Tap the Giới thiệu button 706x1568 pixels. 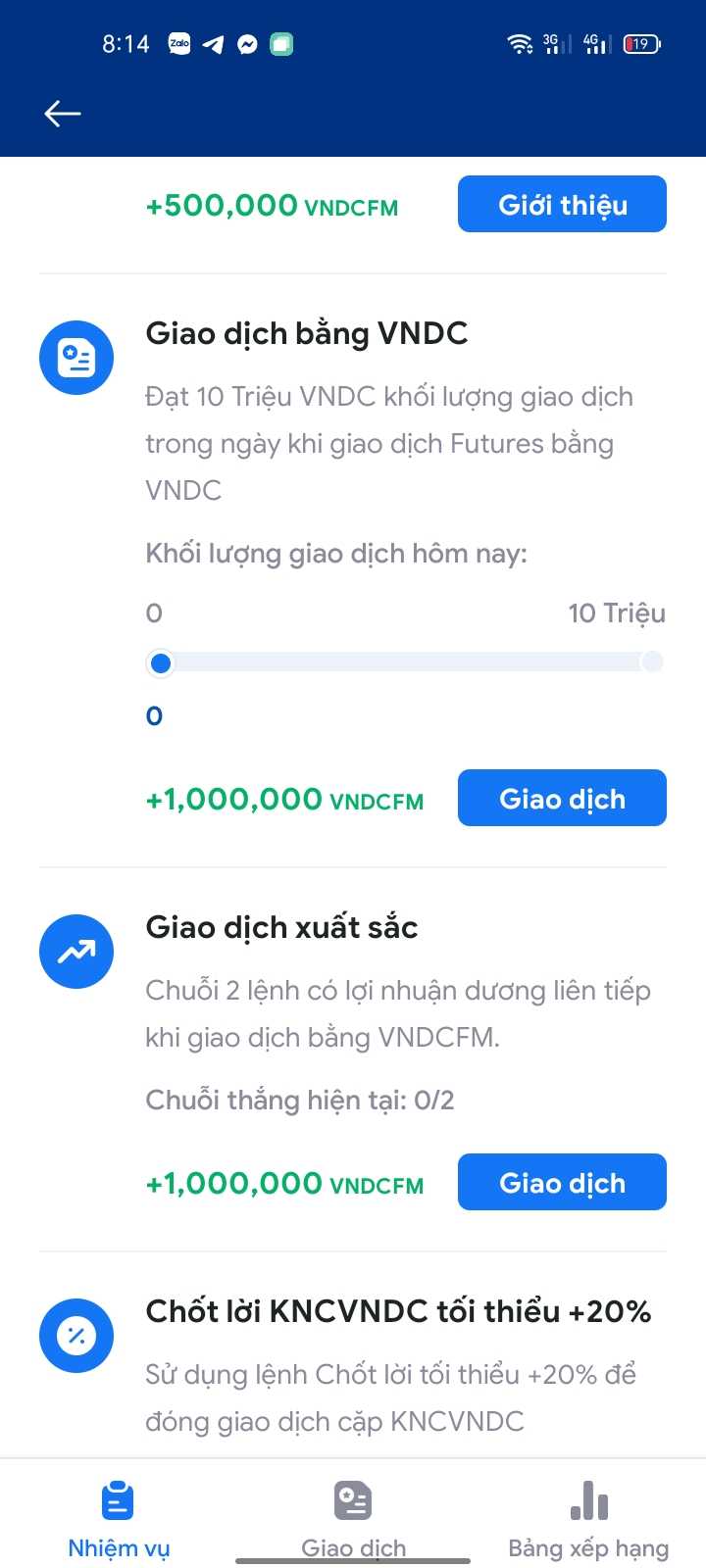(562, 205)
